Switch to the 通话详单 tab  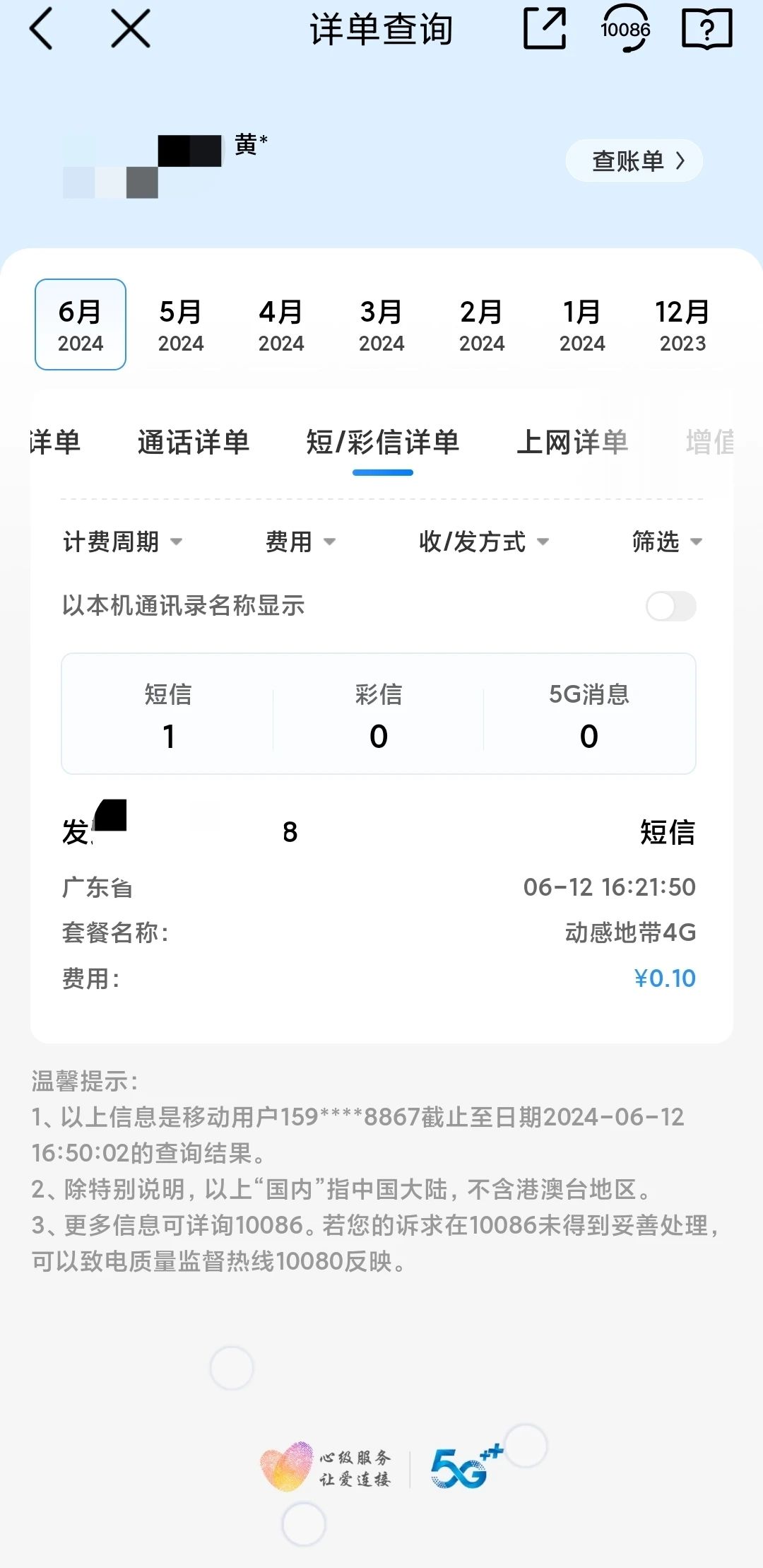(x=194, y=443)
